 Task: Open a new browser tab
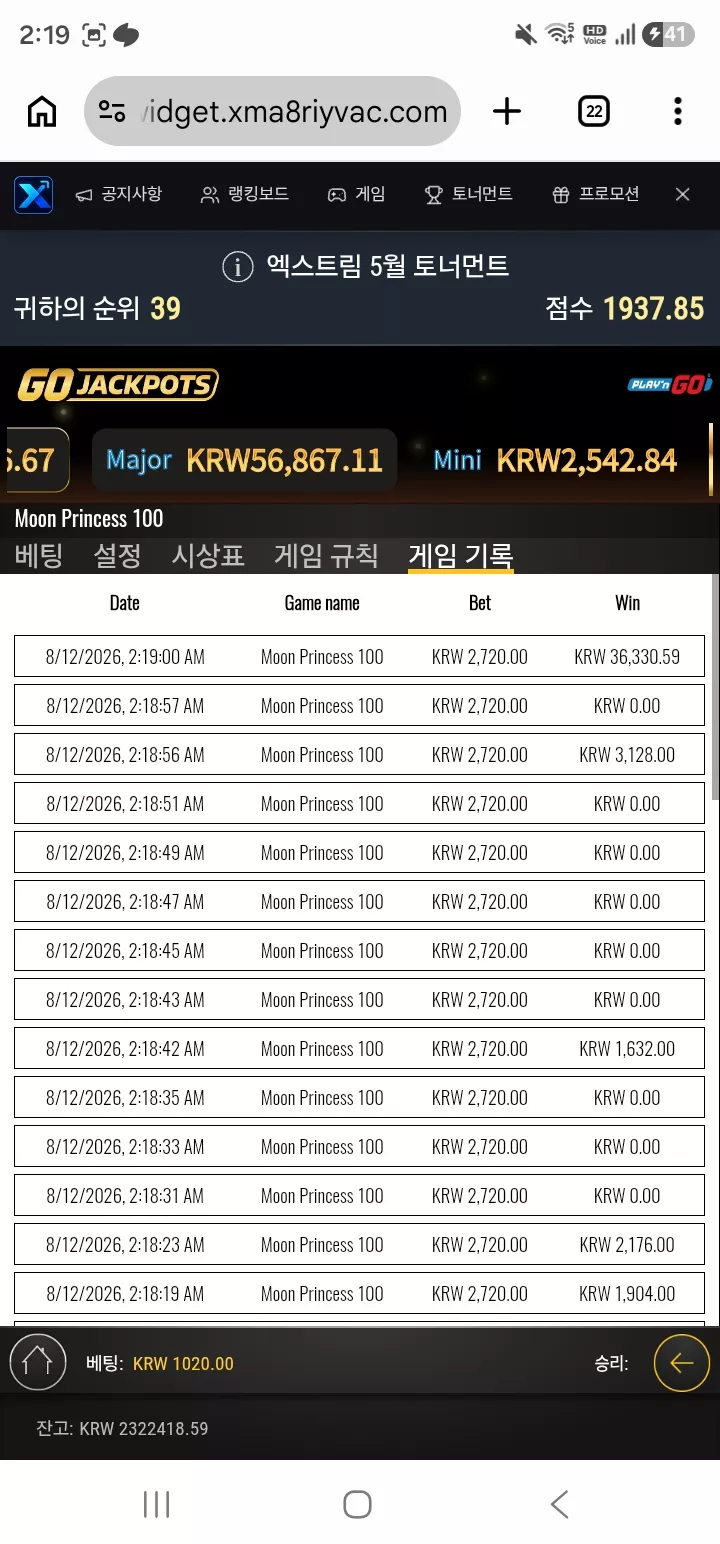click(507, 112)
